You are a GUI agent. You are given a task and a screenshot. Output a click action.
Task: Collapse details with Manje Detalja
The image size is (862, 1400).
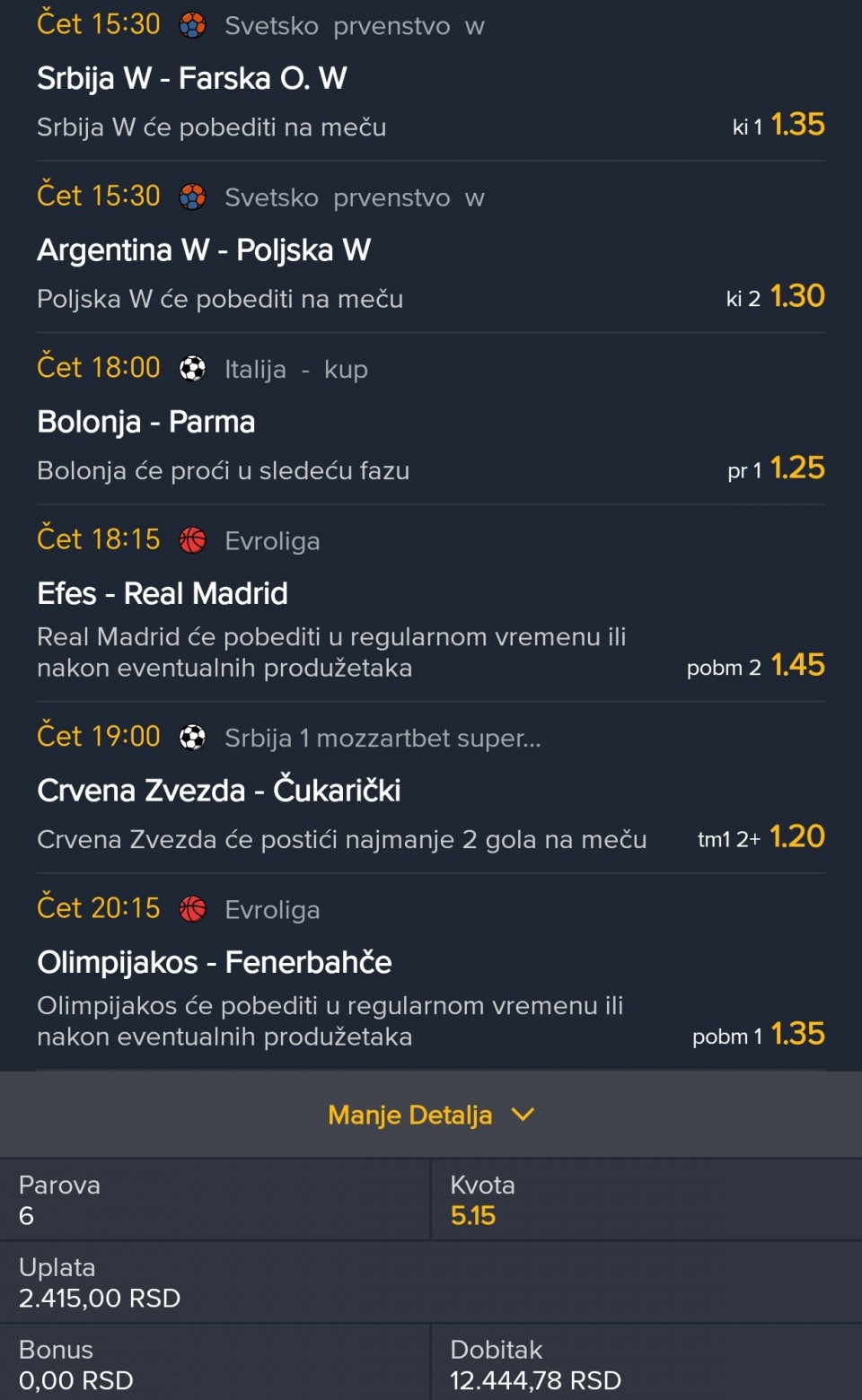coord(430,1115)
